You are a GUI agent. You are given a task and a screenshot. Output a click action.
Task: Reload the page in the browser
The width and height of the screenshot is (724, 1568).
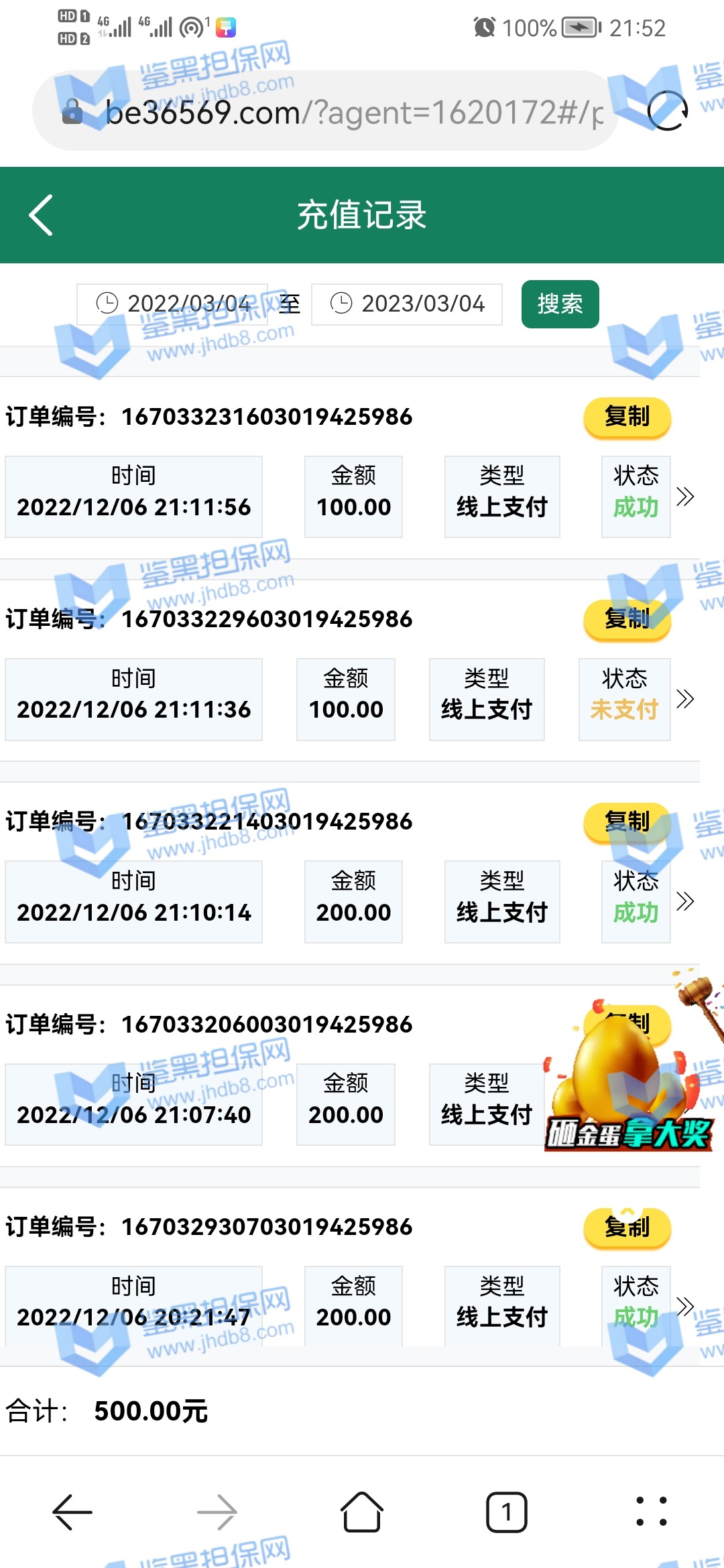(x=667, y=111)
